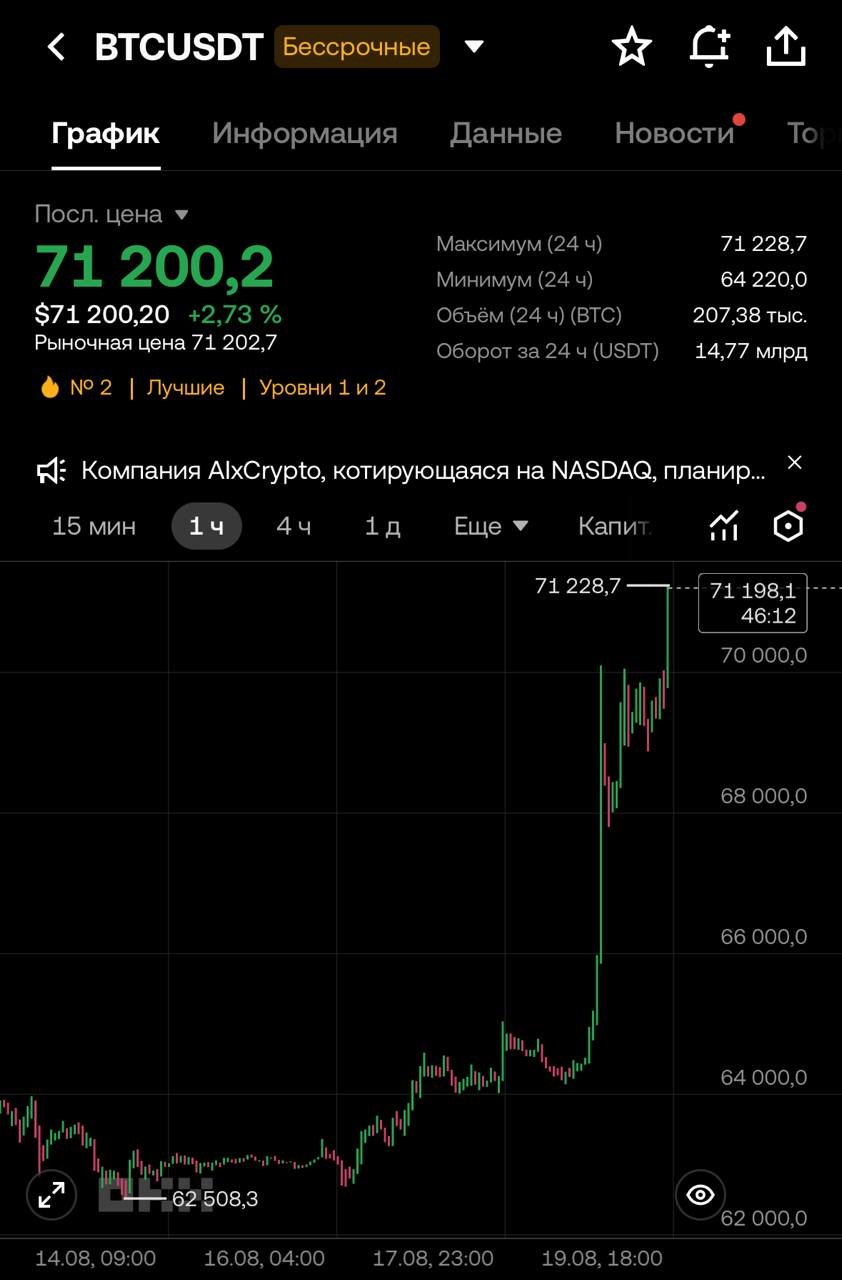Share this chart via the share icon
Image resolution: width=842 pixels, height=1280 pixels.
click(786, 46)
